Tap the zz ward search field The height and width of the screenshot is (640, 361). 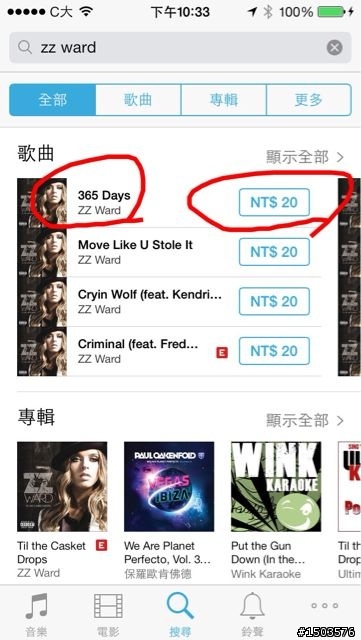coord(180,48)
